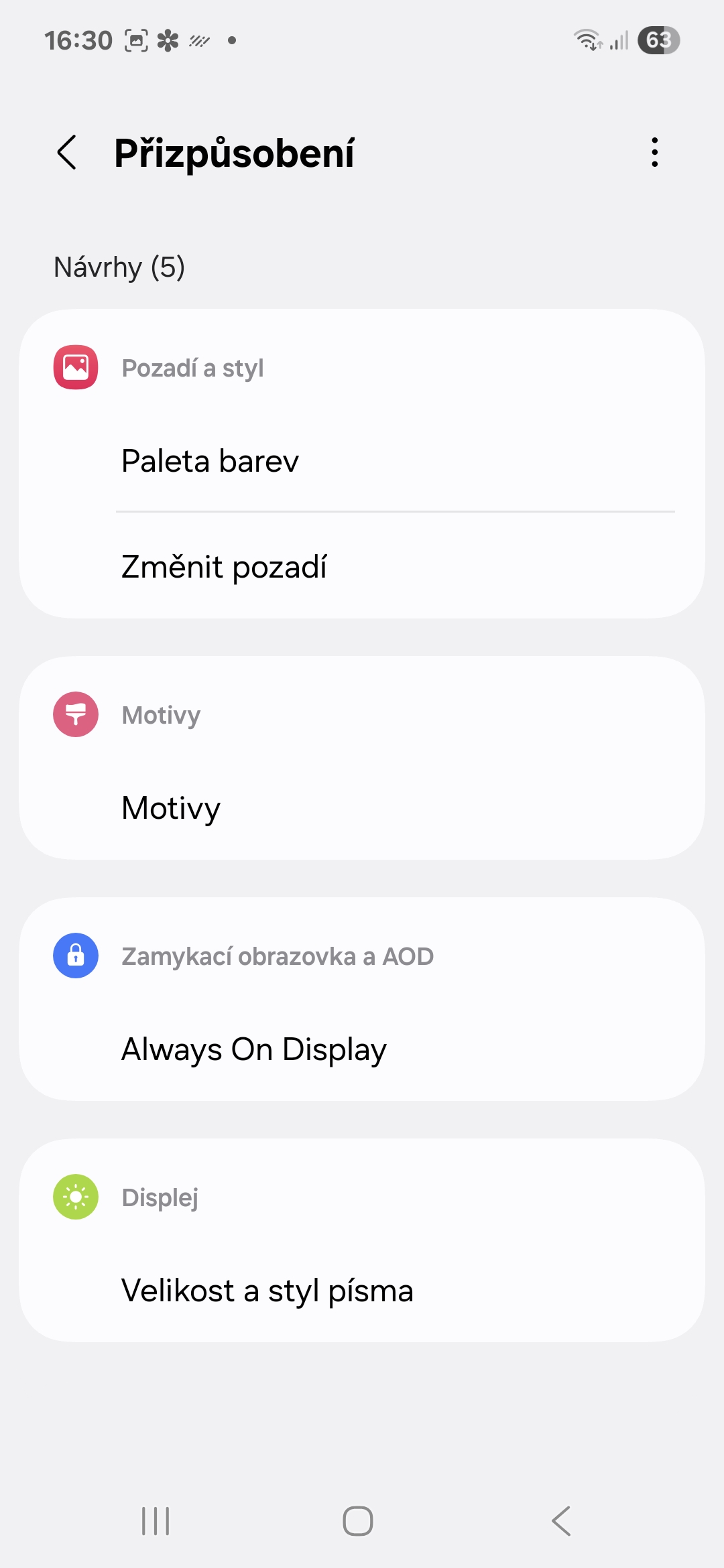
Task: Tap the blue lock icon for Zamykací obrazovka
Action: click(x=75, y=956)
